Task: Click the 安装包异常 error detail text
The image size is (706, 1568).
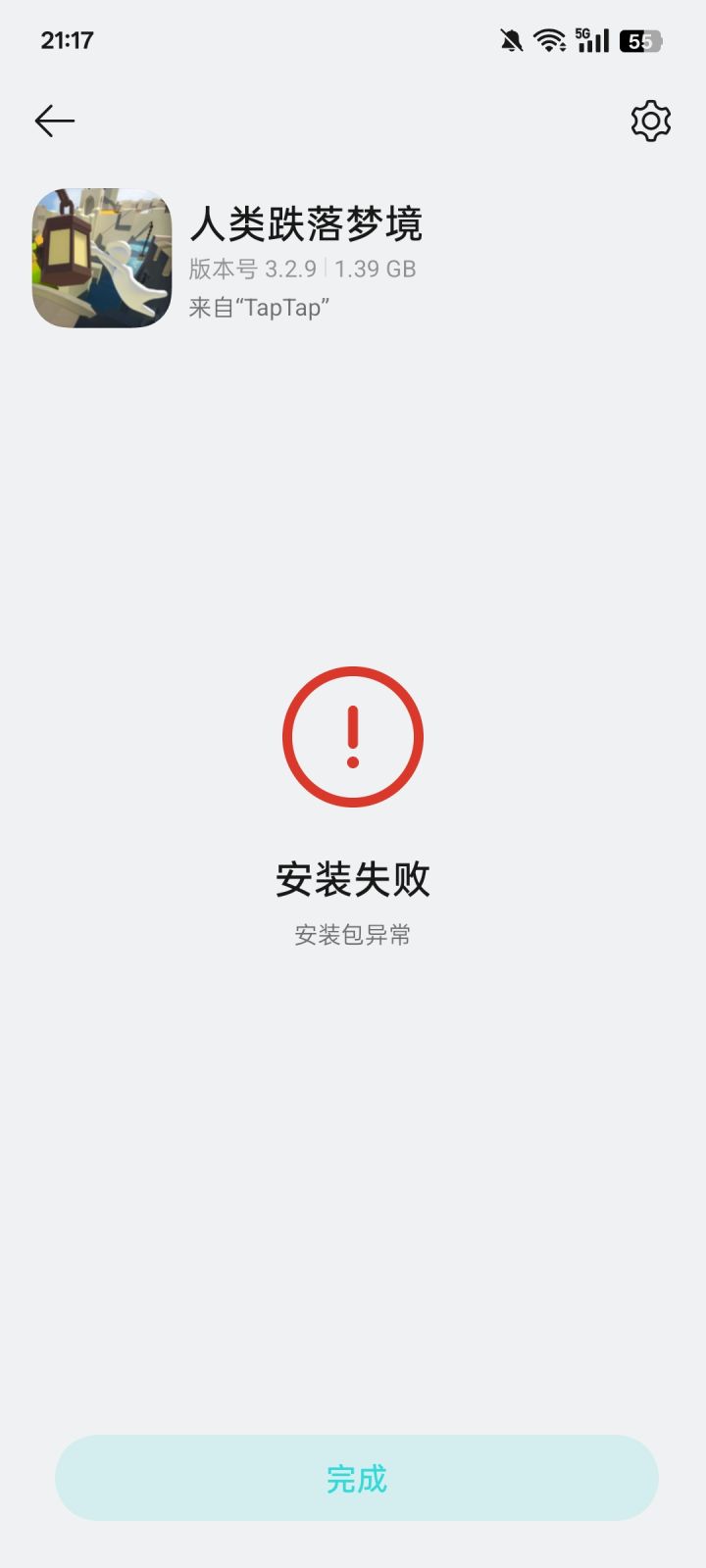Action: pyautogui.click(x=353, y=935)
